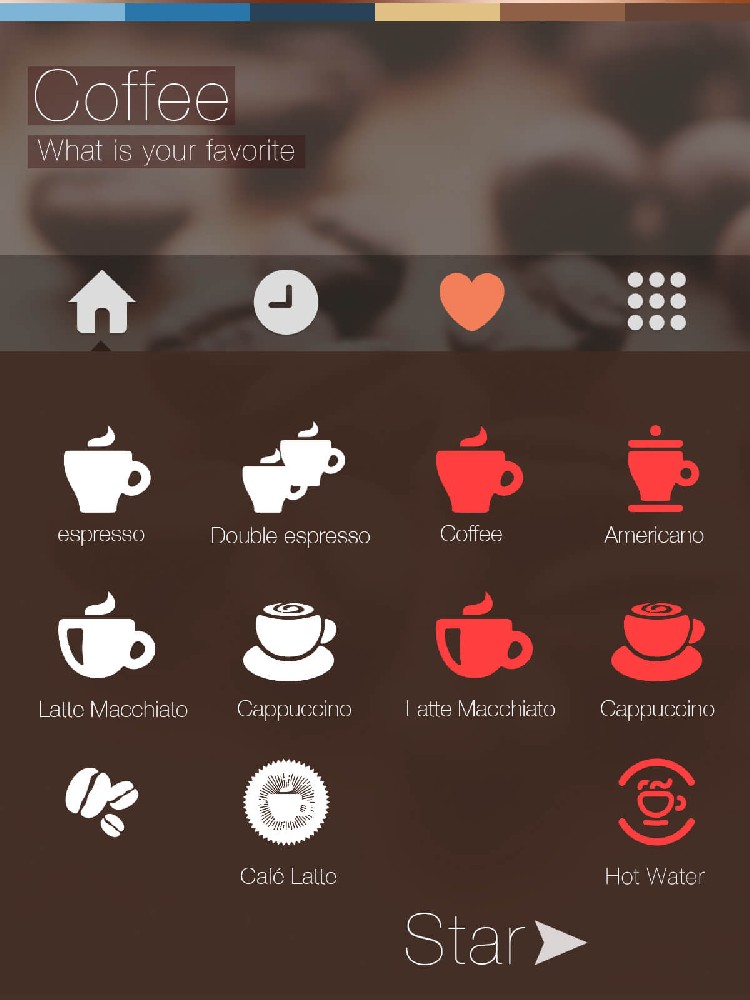This screenshot has height=1000, width=750.
Task: Choose Hot Water
Action: click(656, 803)
